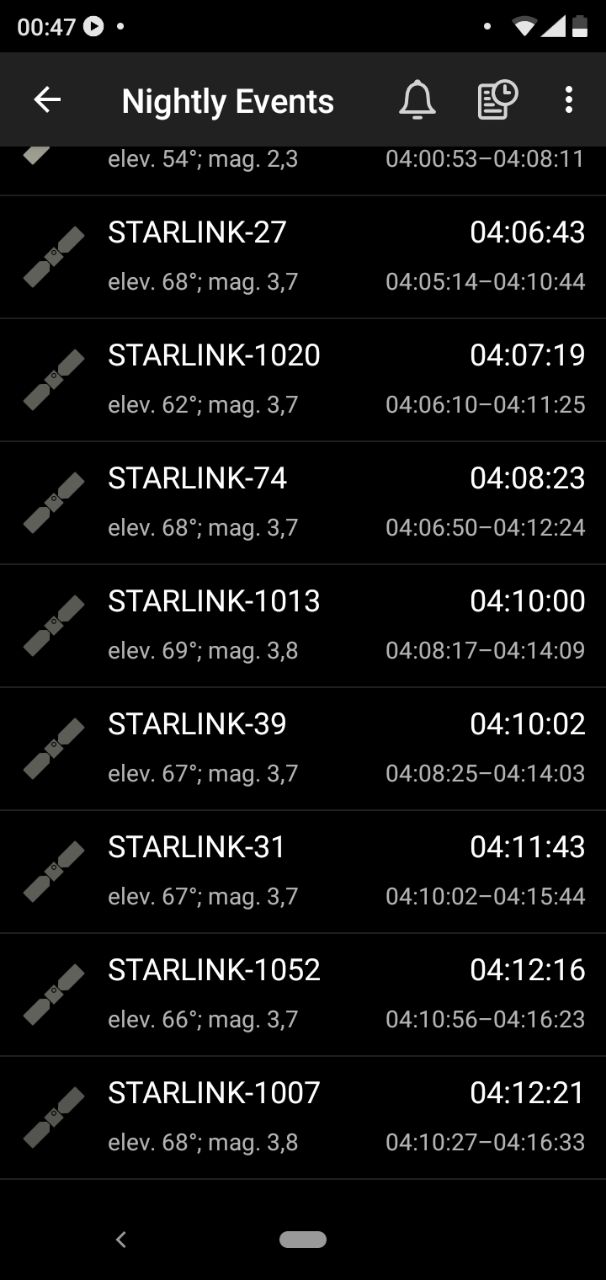
Task: Open the overflow menu
Action: [x=568, y=100]
